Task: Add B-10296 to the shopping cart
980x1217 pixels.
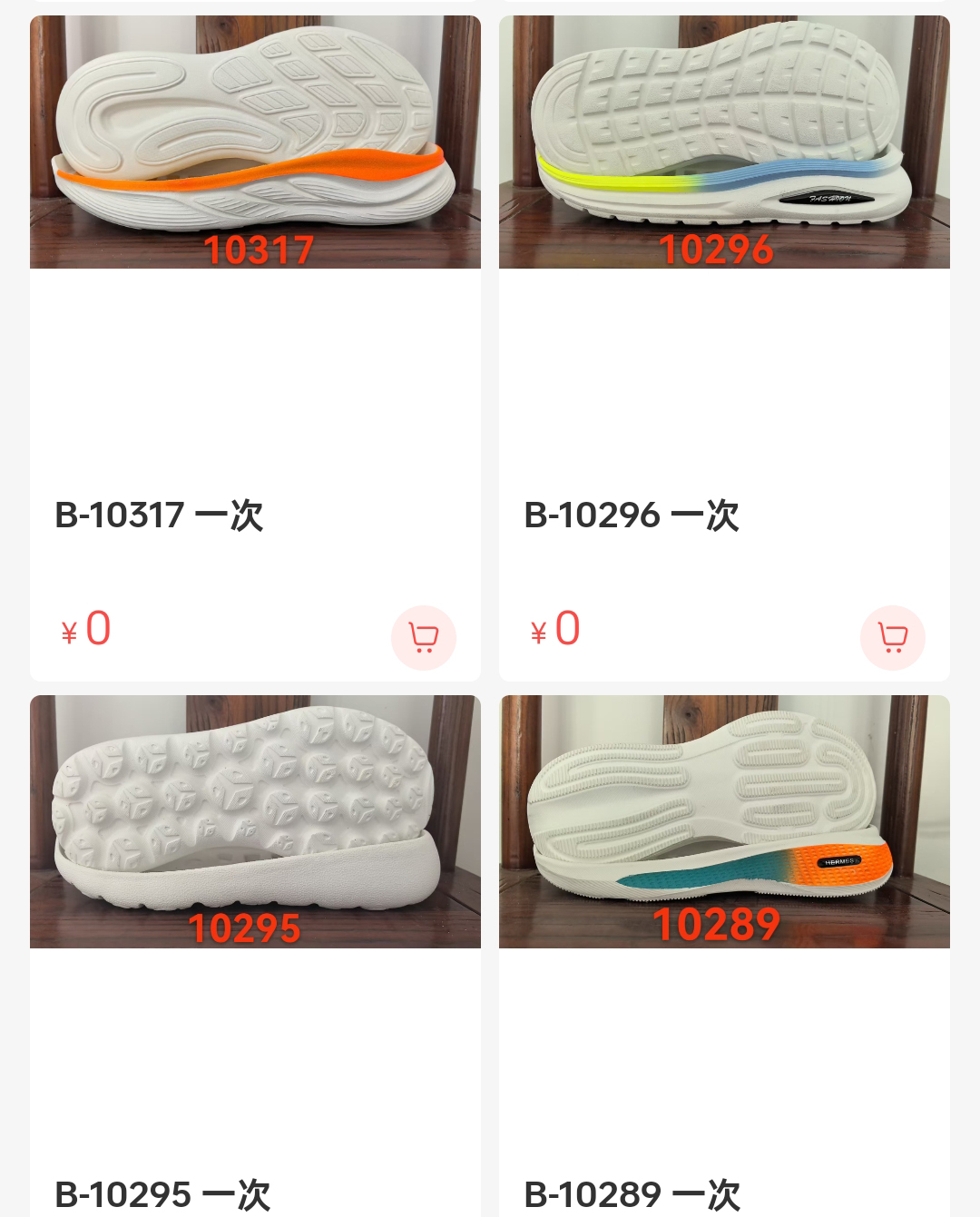Action: point(892,637)
